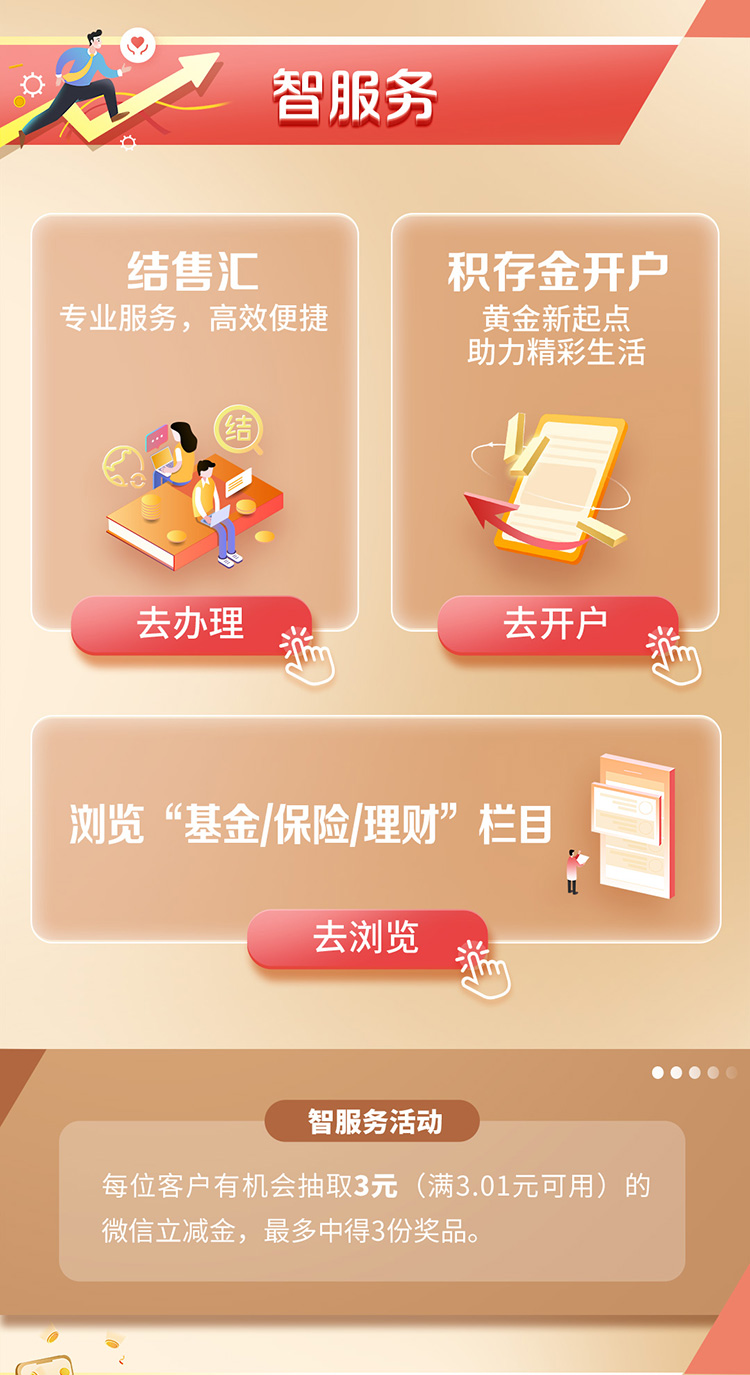Tap the page indicator dots
Image resolution: width=750 pixels, height=1375 pixels.
click(694, 1072)
